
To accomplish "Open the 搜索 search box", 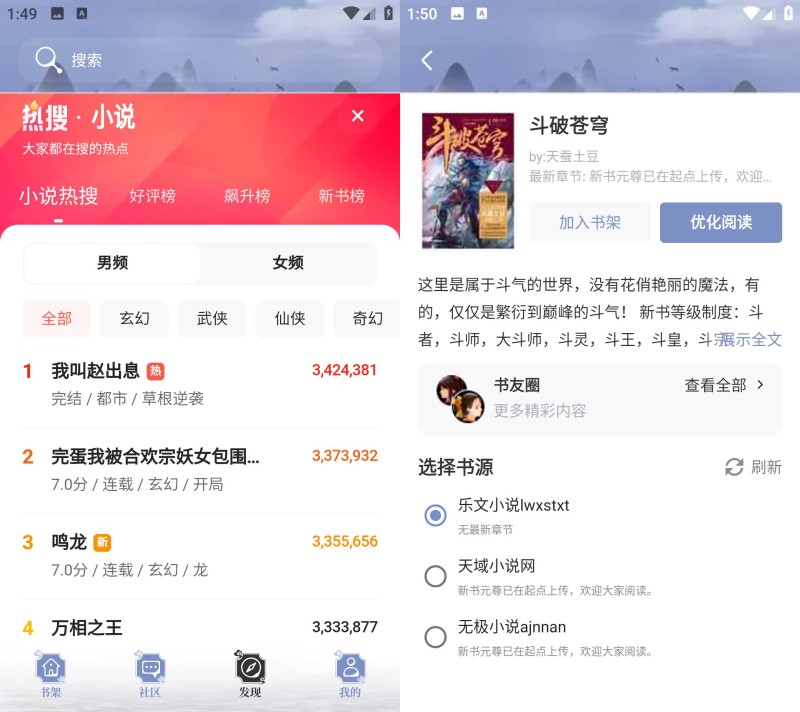I will tap(200, 60).
